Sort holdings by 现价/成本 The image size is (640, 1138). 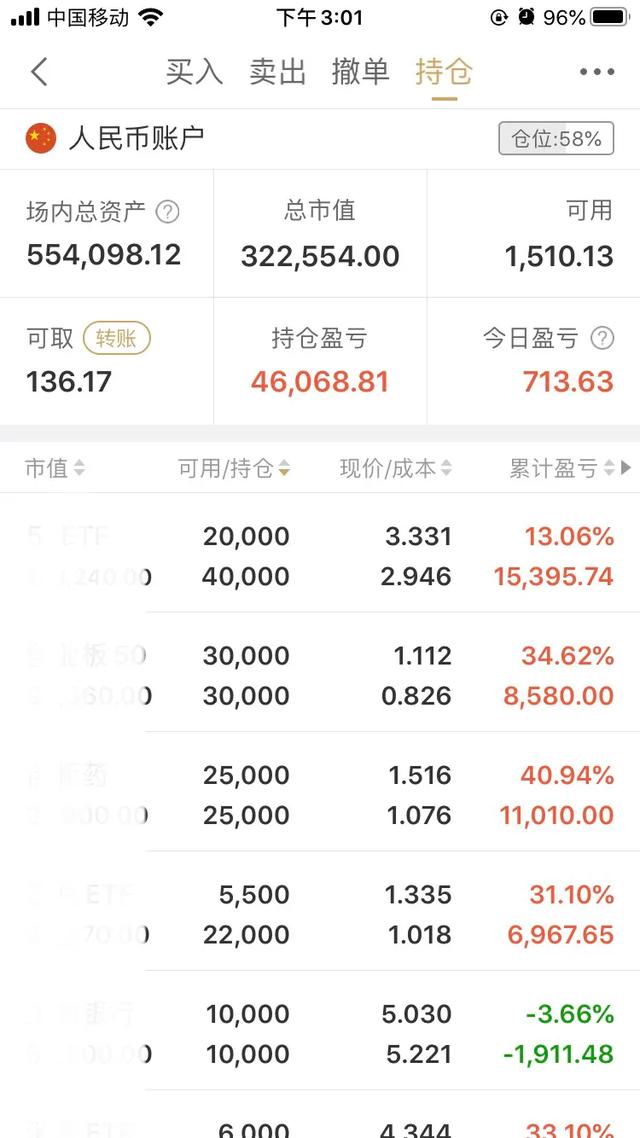[x=396, y=468]
